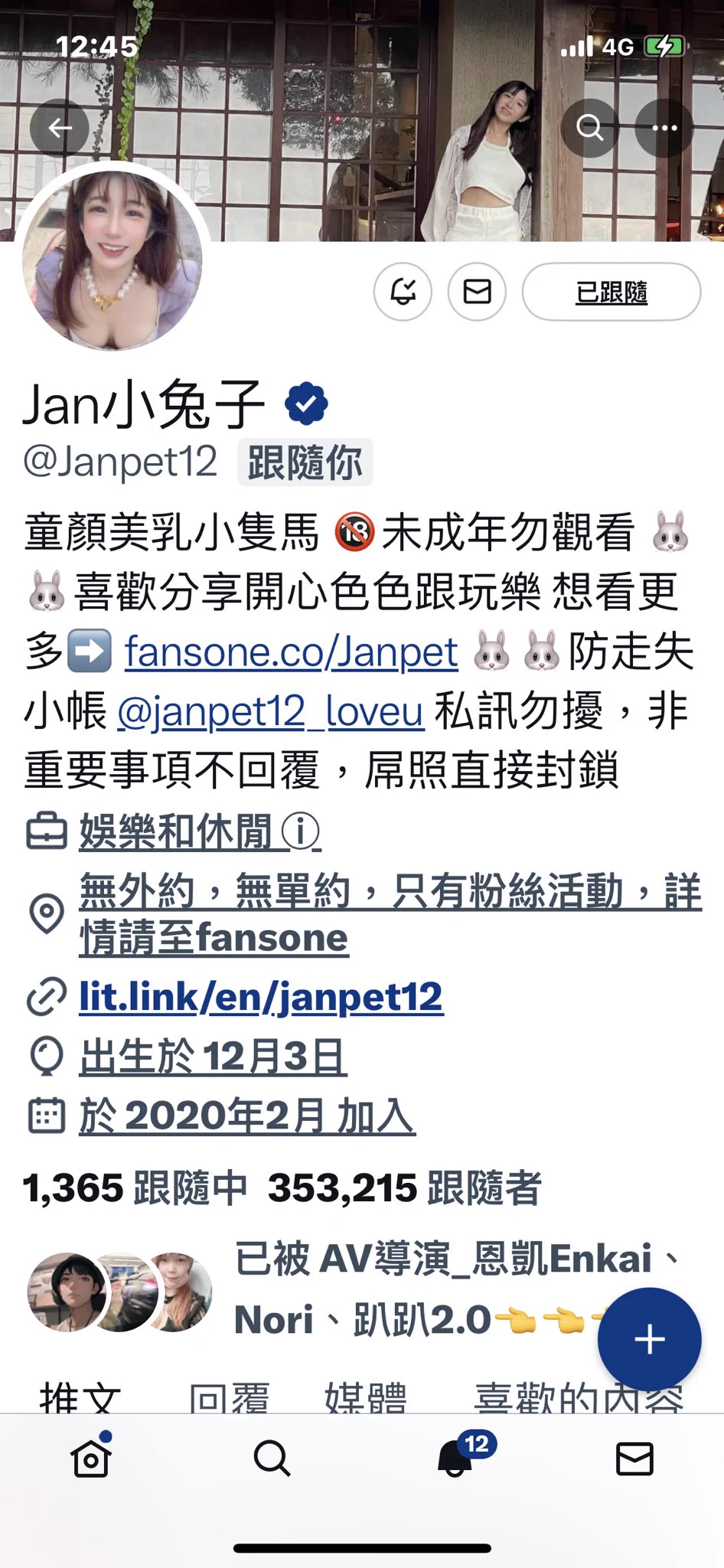Tap the 出生於 12月3日 birthday link
Image resolution: width=724 pixels, height=1568 pixels.
tap(213, 1057)
